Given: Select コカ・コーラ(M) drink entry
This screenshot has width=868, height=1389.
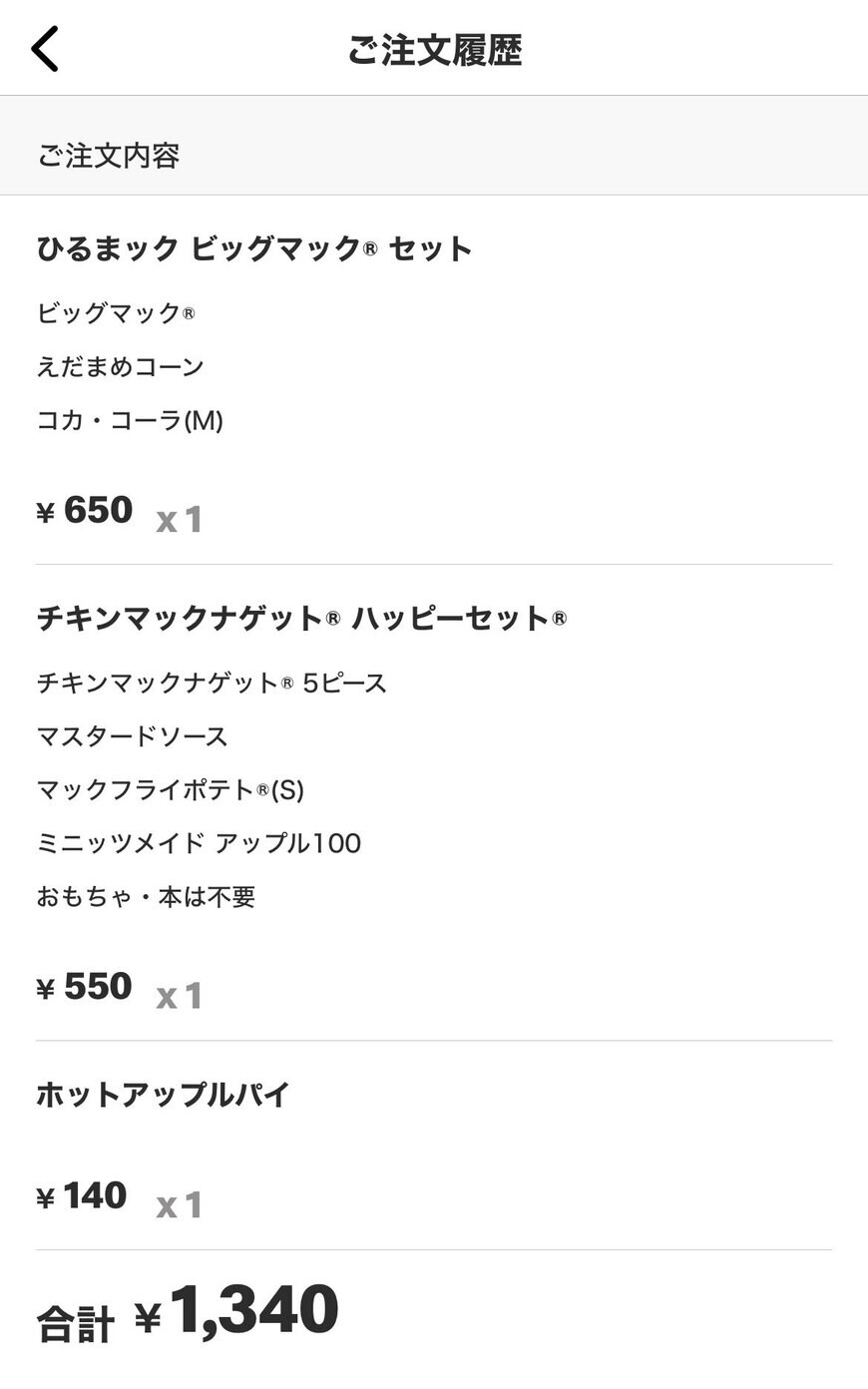Looking at the screenshot, I should point(129,422).
